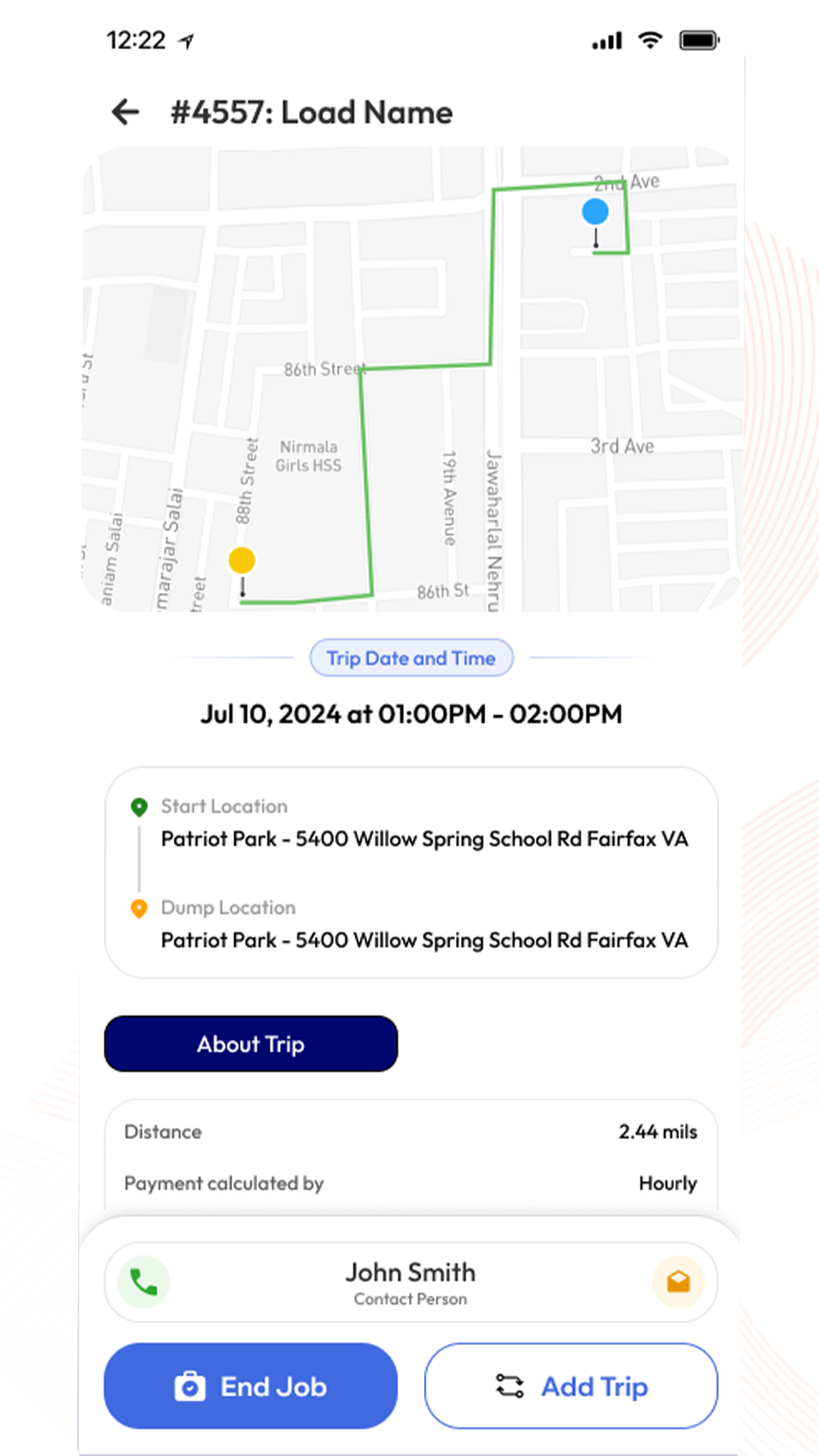Click the location arrow icon in status bar

(184, 39)
